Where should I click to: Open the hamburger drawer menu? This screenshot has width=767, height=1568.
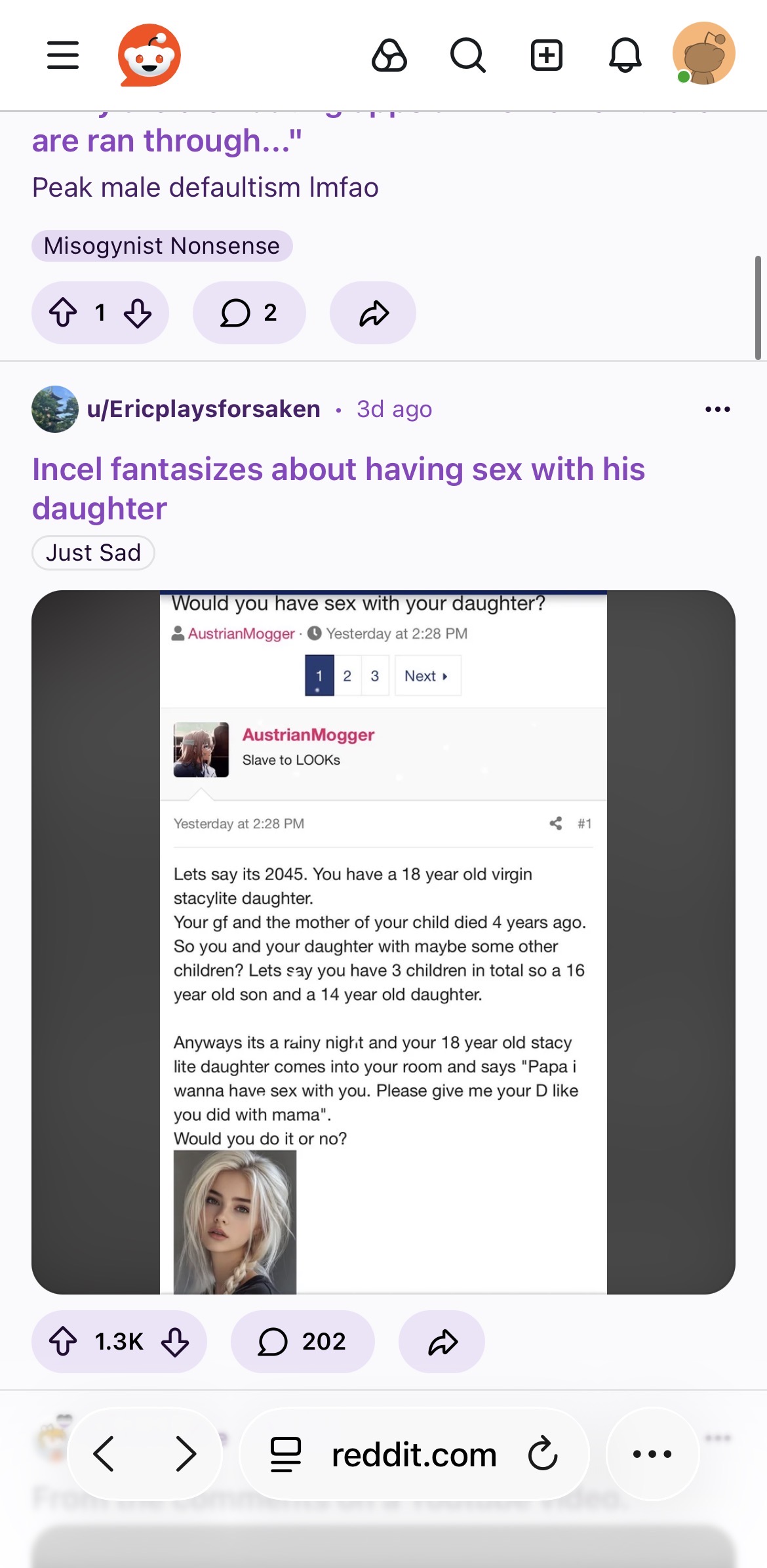tap(63, 55)
